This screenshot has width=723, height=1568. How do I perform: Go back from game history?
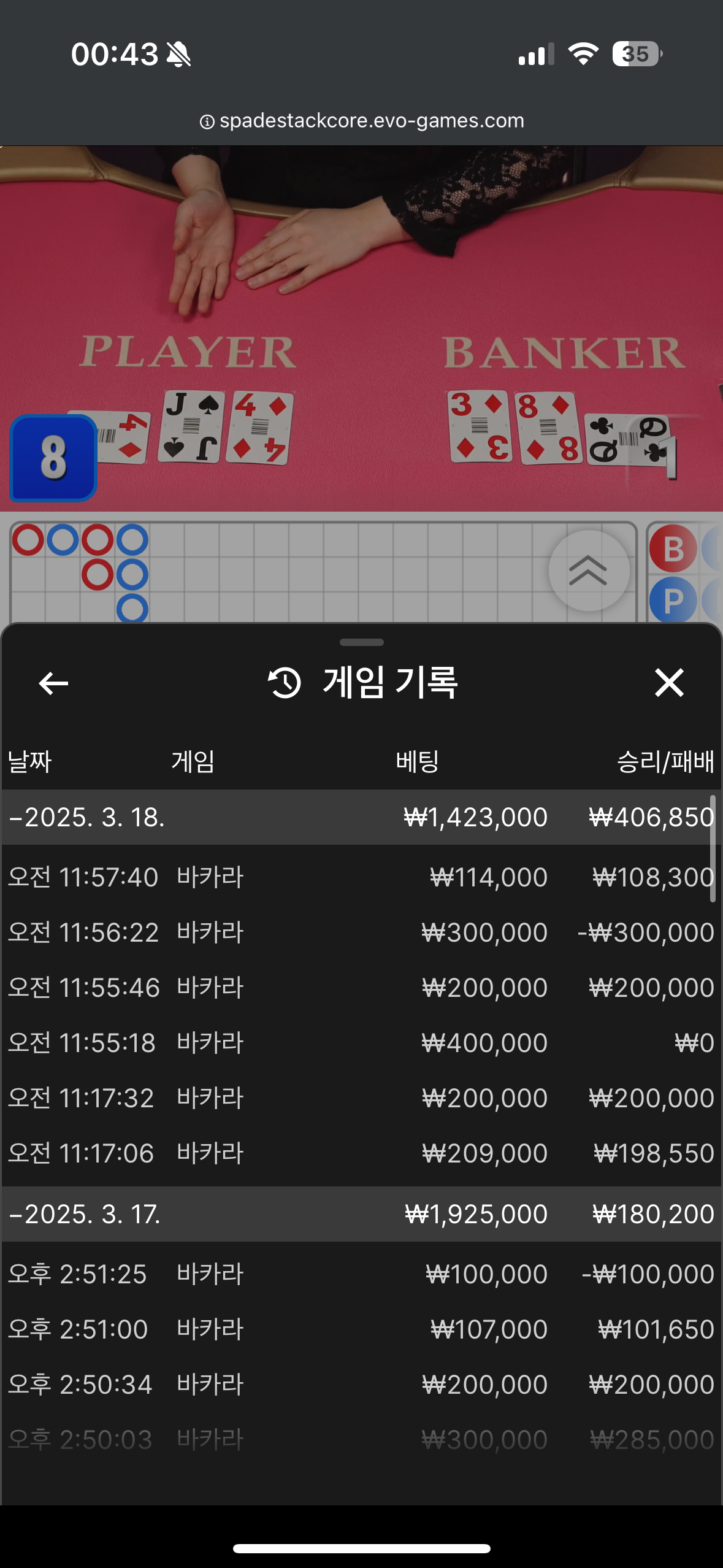54,683
